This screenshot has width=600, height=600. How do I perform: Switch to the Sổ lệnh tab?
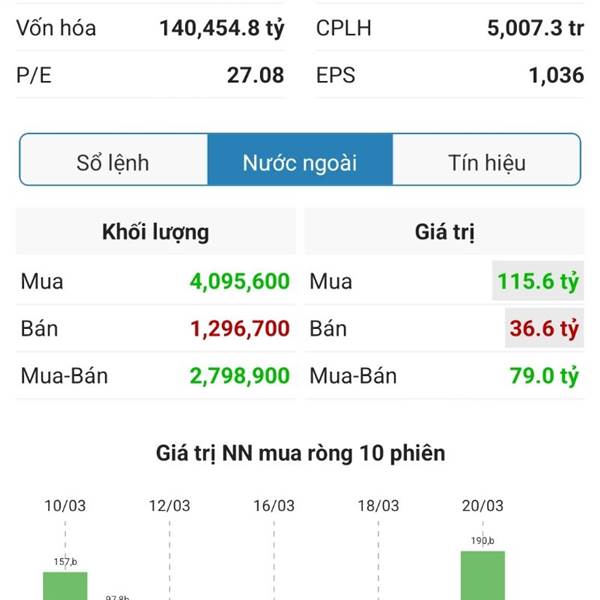[x=114, y=161]
